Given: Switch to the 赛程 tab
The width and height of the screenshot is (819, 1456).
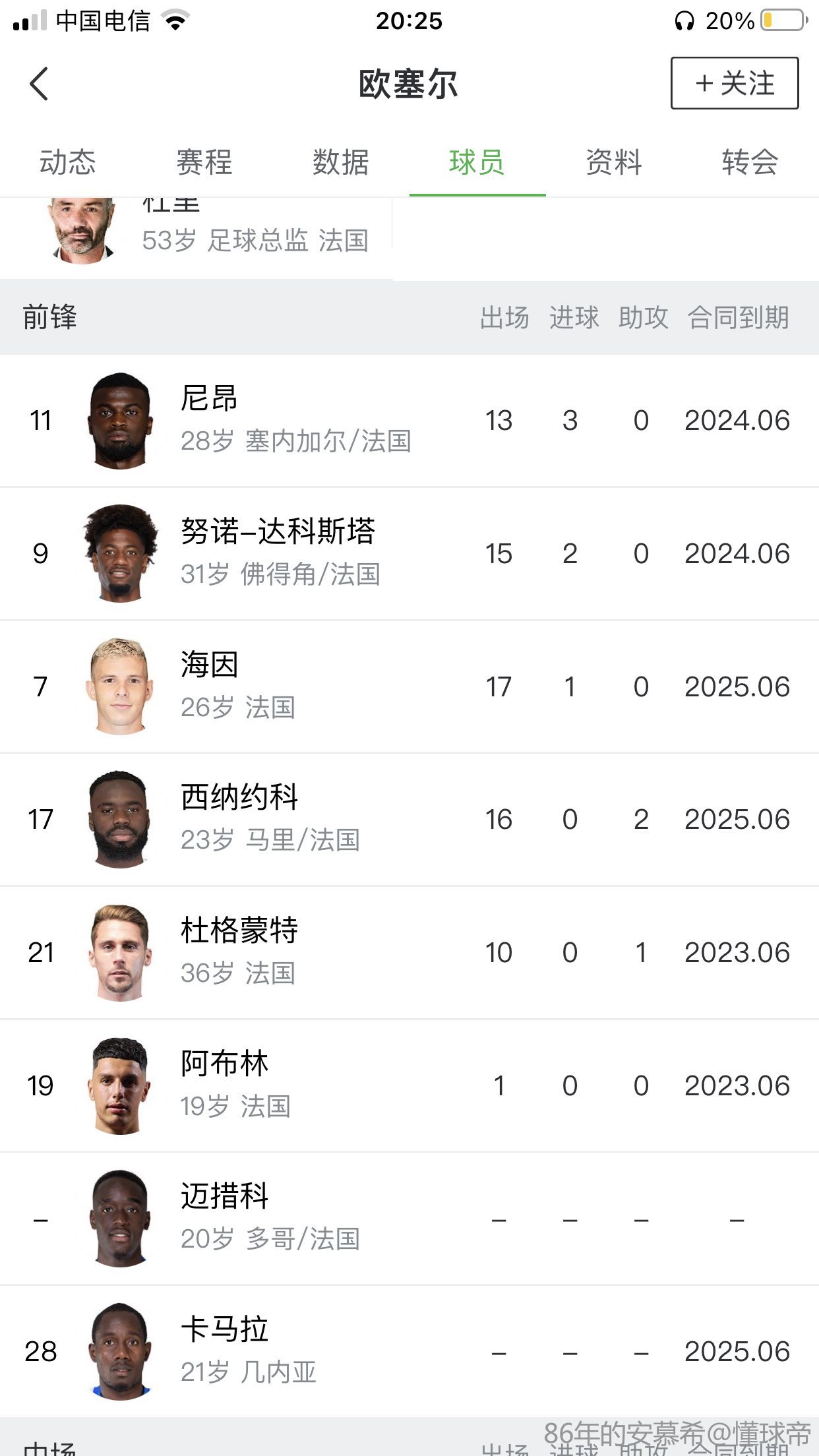Looking at the screenshot, I should coord(204,162).
